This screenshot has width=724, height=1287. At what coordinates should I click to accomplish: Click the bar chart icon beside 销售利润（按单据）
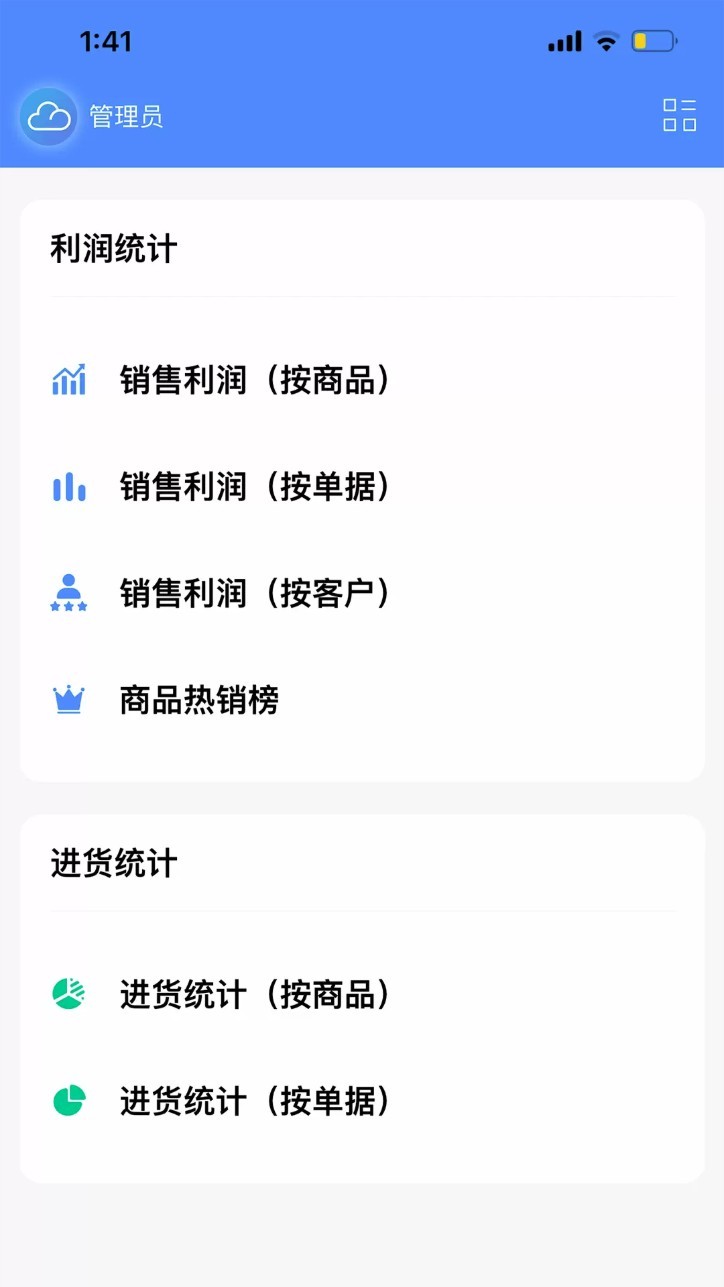67,487
